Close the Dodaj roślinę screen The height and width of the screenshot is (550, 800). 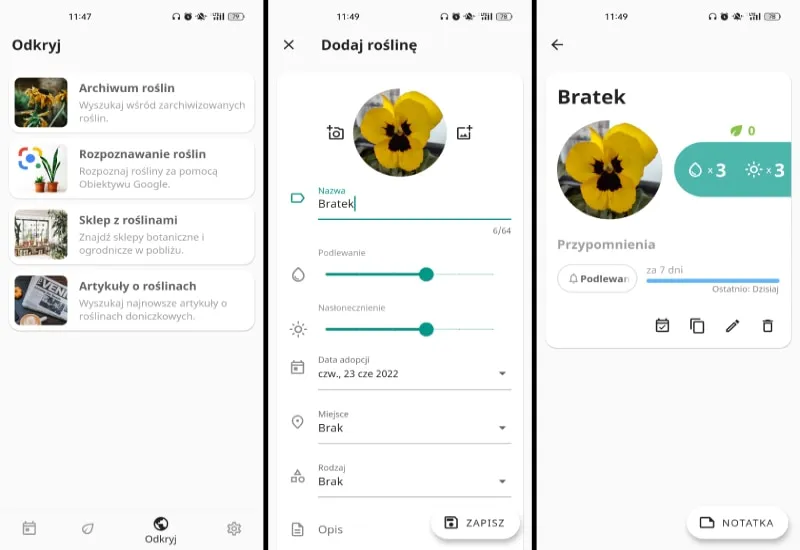[x=289, y=45]
